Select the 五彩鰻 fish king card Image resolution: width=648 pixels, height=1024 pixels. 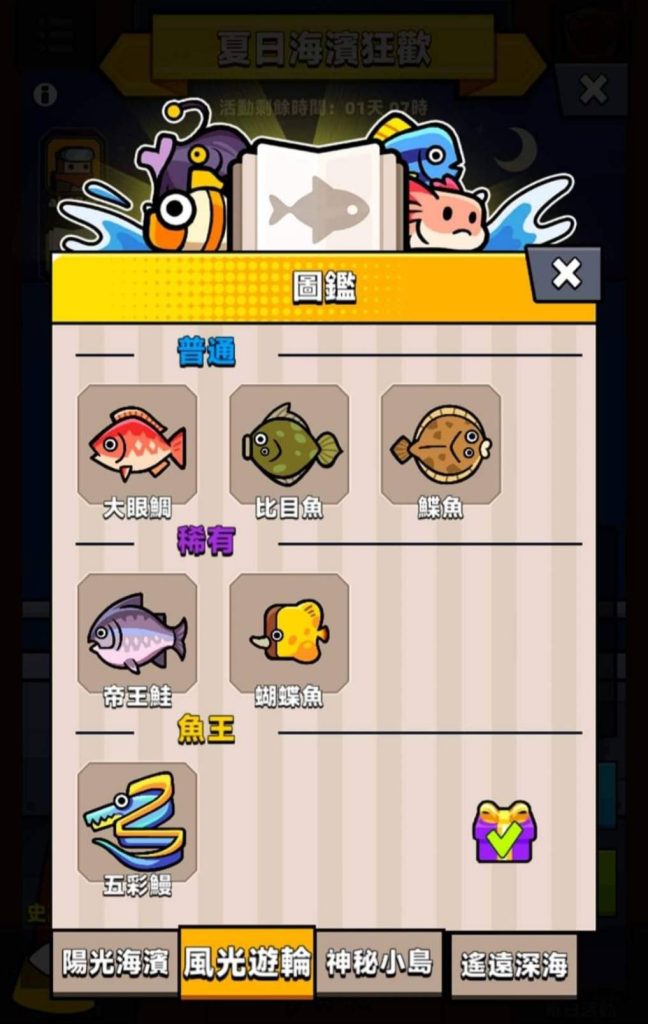137,822
